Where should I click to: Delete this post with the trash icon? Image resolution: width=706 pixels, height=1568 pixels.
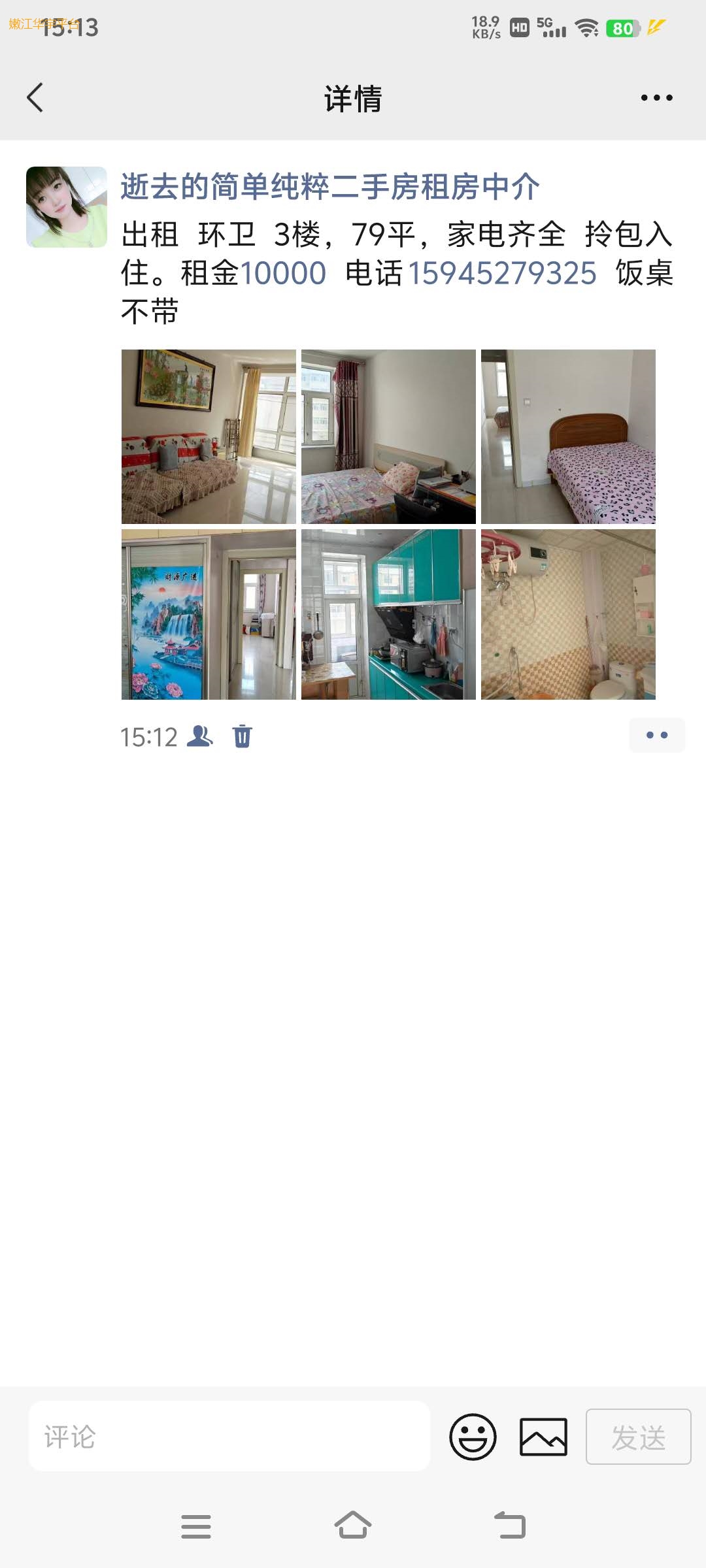coord(243,736)
